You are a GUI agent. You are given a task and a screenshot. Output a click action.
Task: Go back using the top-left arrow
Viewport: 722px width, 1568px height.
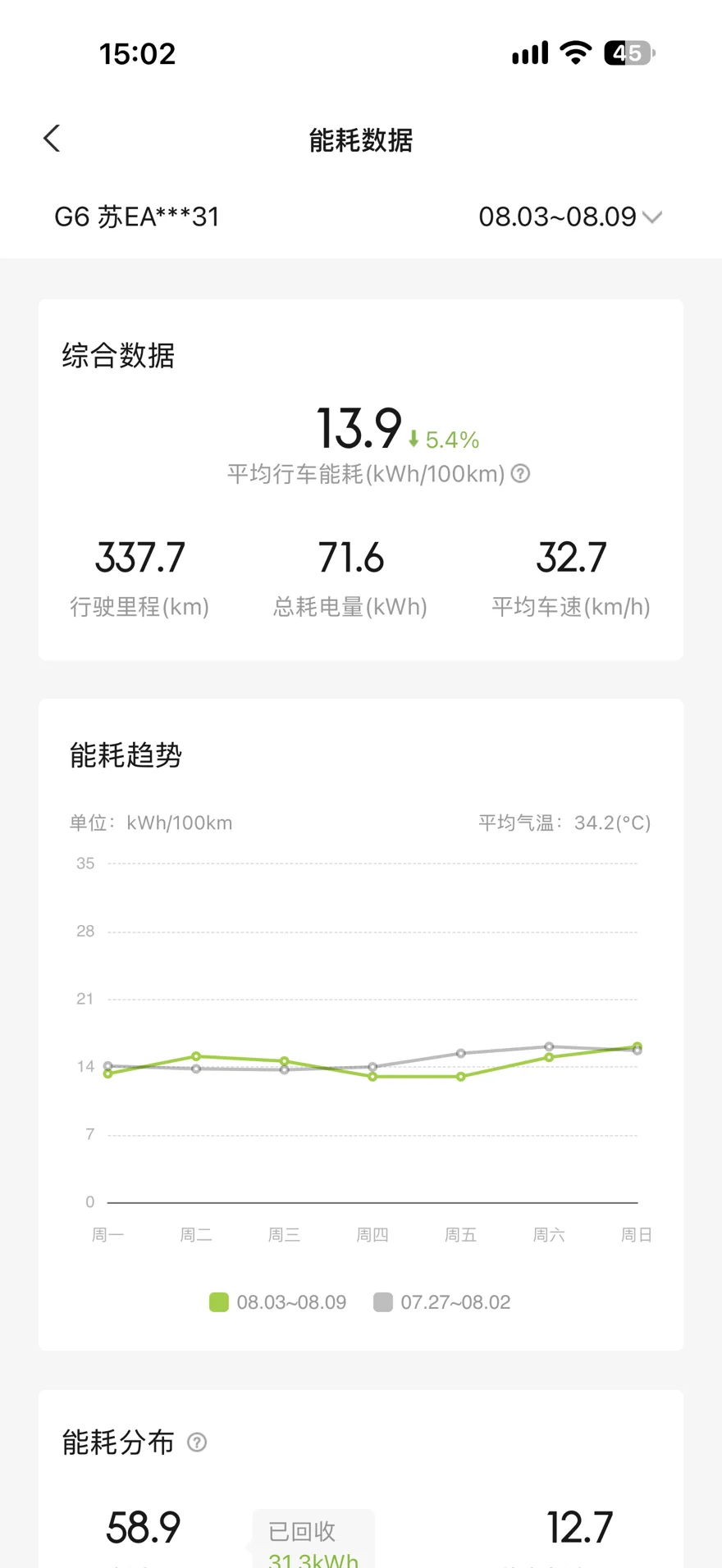pyautogui.click(x=52, y=139)
